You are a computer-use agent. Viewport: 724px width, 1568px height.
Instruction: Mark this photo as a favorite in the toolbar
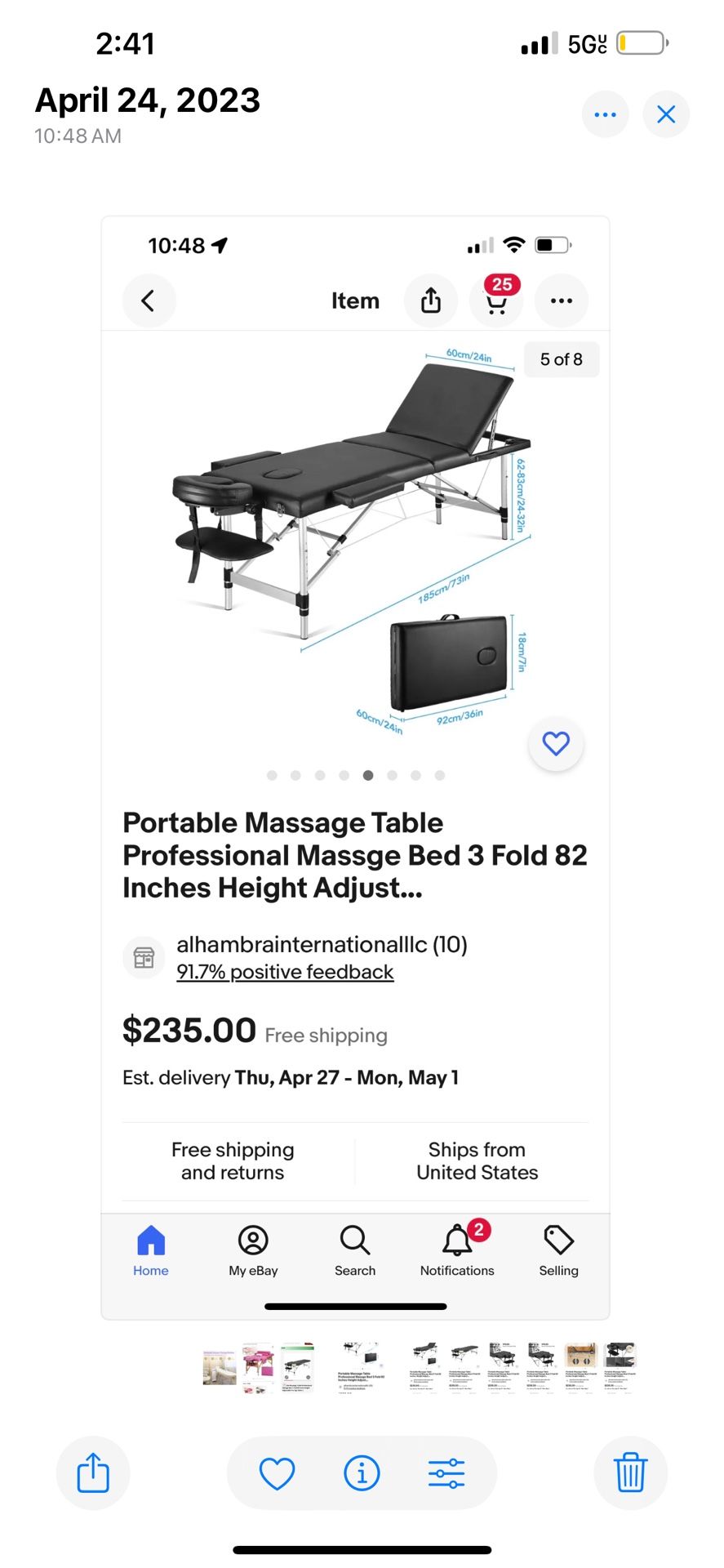[277, 1473]
